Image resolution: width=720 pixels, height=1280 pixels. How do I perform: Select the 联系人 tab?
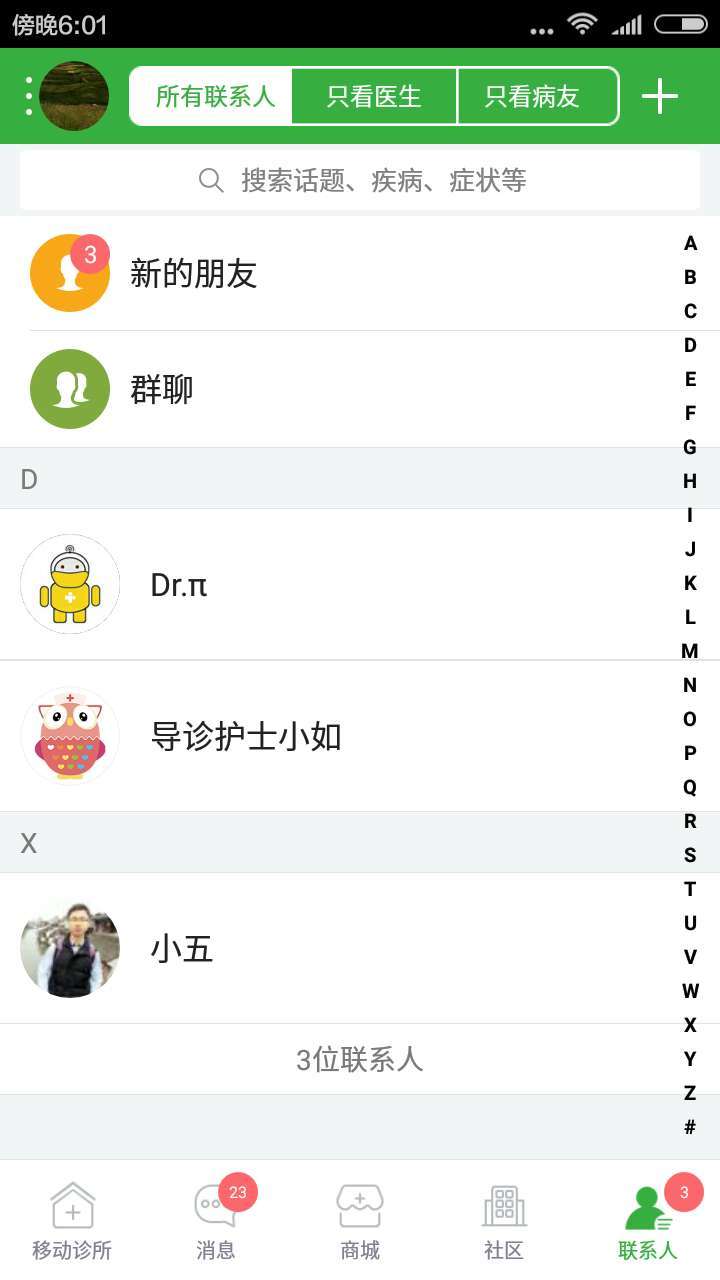[x=648, y=1220]
